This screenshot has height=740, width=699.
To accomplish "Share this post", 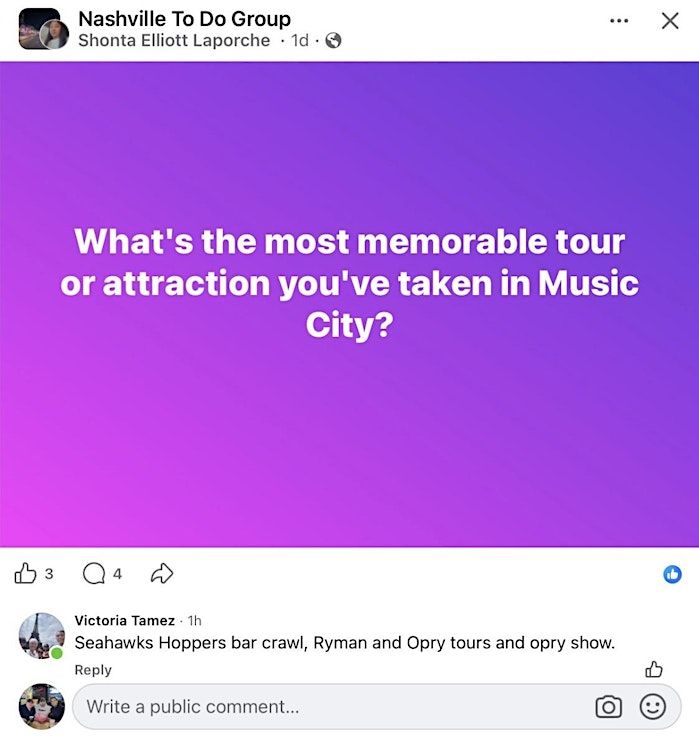I will (161, 573).
